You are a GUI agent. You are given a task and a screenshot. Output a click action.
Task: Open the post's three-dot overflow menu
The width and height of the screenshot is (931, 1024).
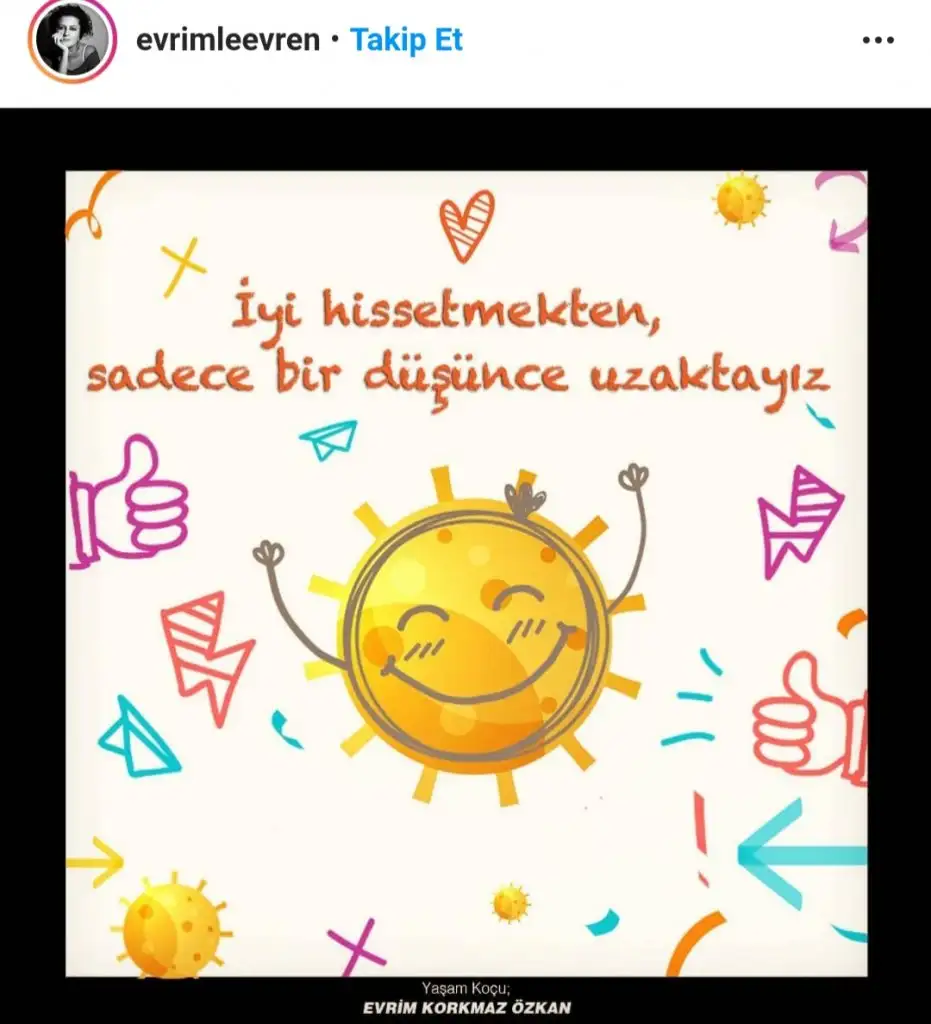click(877, 41)
